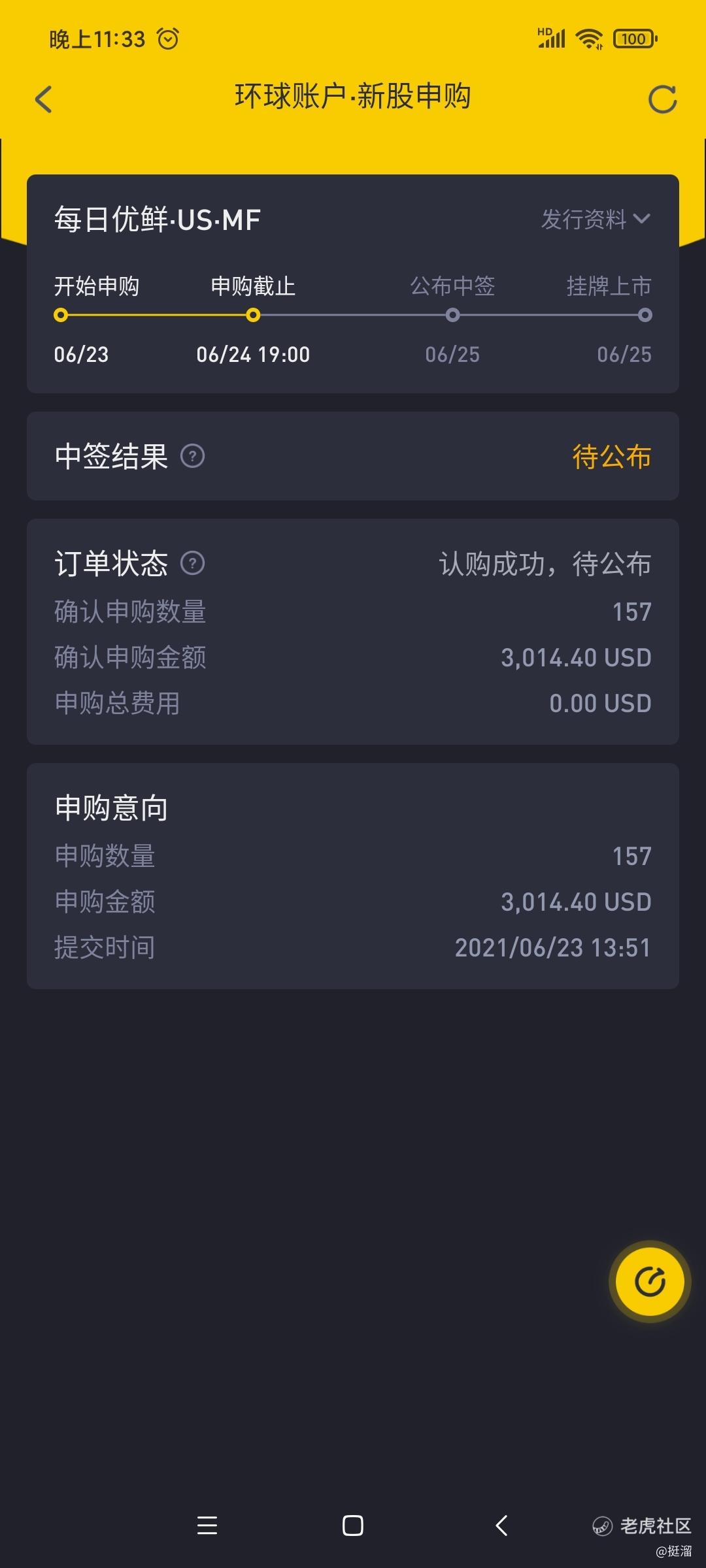Open recent apps from the system navigation bar
Screen dimensions: 706x1568
click(207, 1526)
